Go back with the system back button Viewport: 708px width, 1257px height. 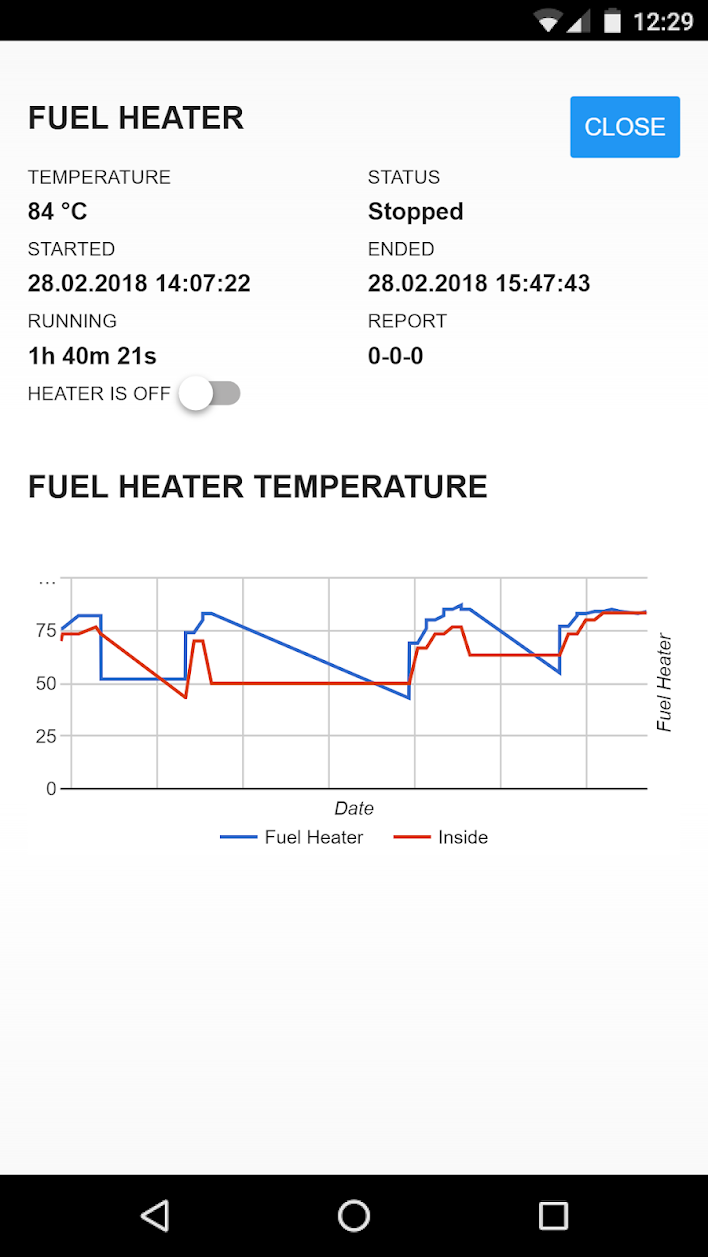click(154, 1215)
